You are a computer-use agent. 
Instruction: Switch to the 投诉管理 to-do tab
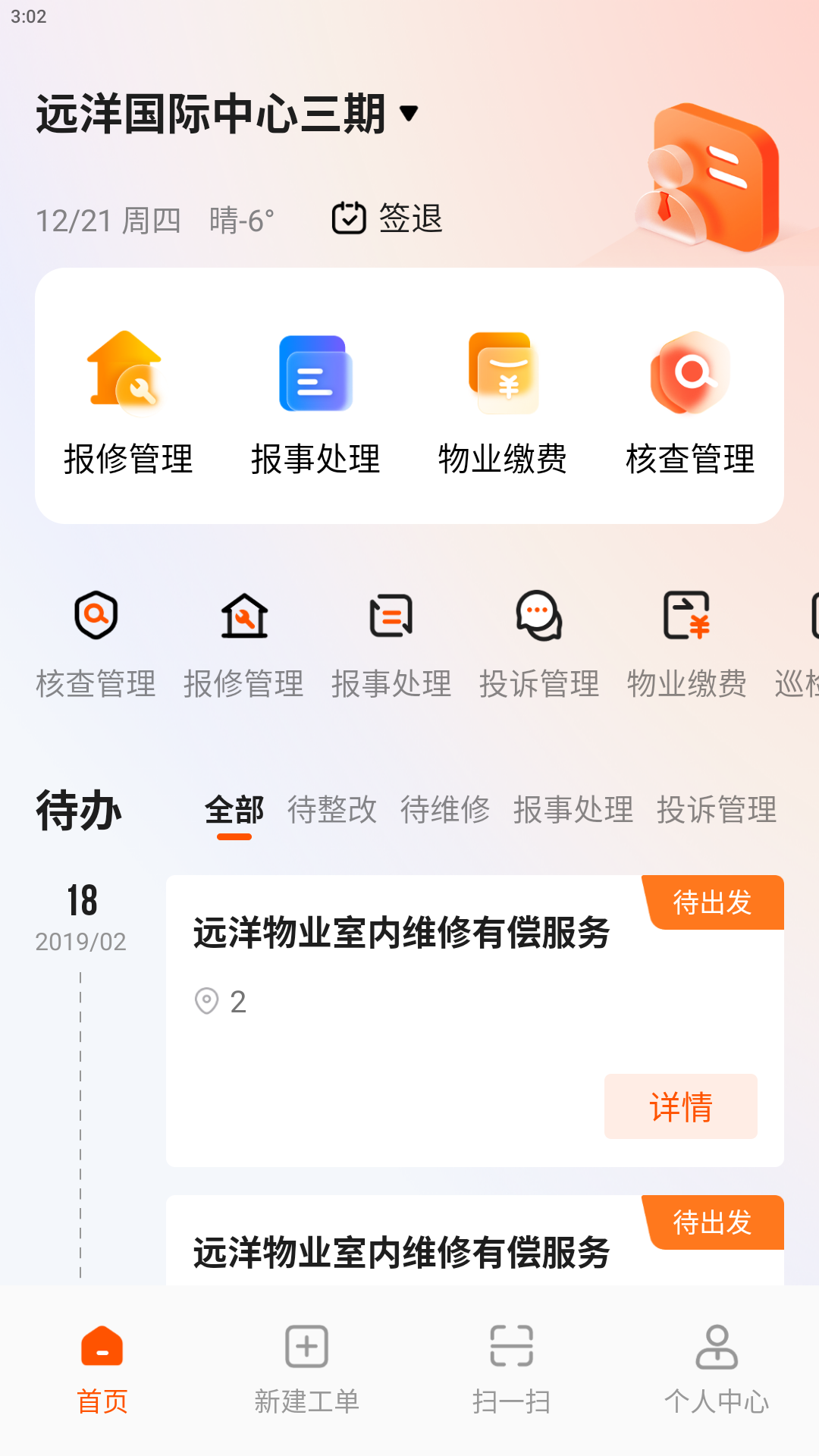pos(717,810)
